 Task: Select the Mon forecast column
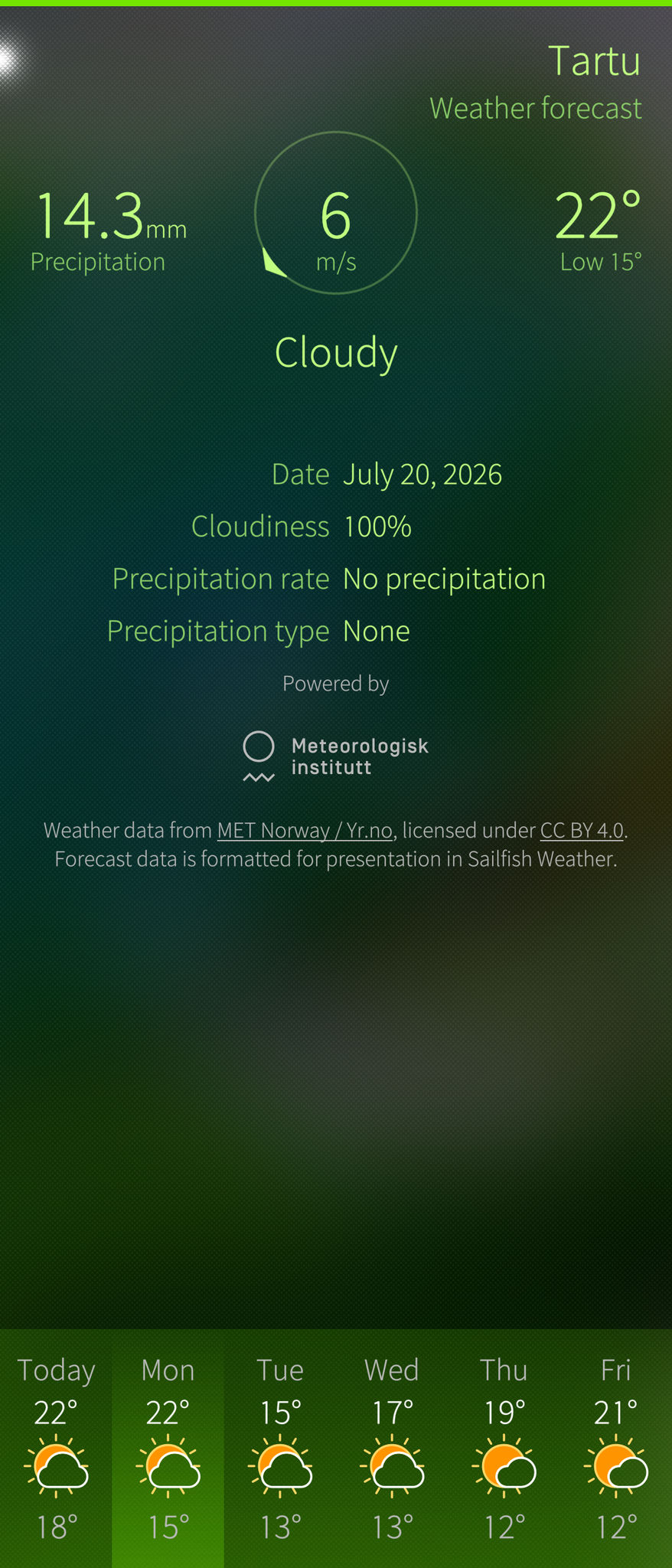coord(168,1448)
